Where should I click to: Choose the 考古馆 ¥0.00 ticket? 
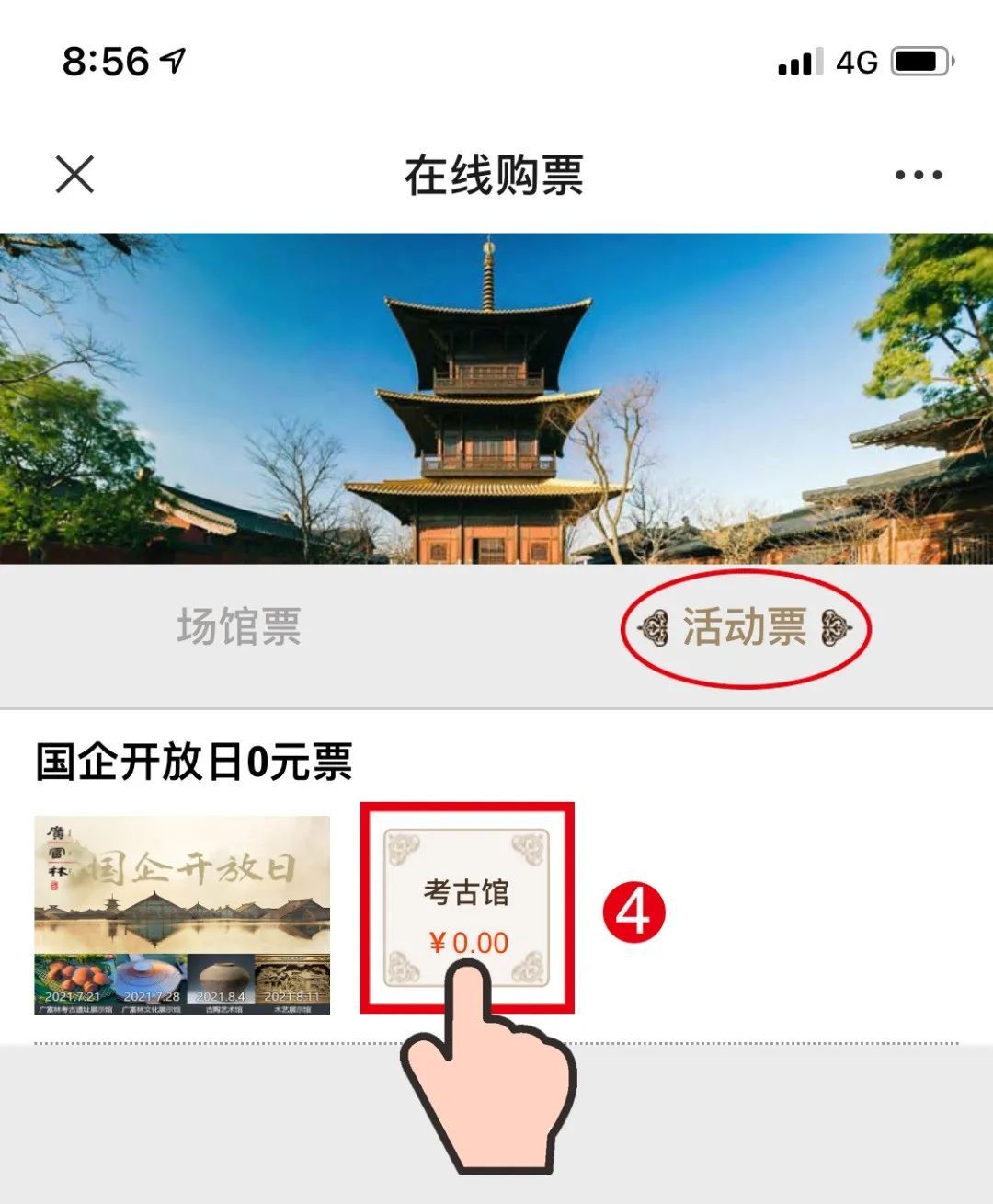(466, 908)
